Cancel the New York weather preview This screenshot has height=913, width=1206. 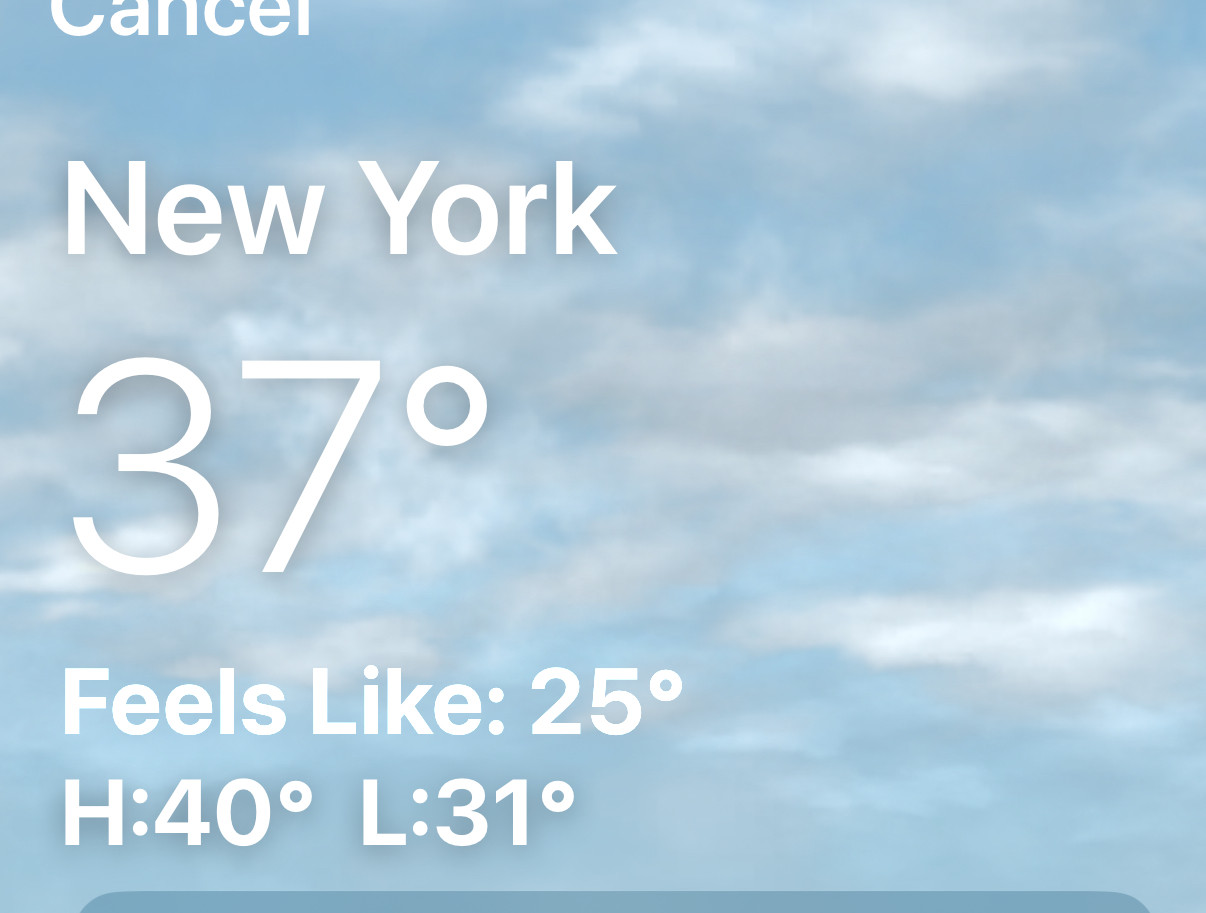point(181,18)
